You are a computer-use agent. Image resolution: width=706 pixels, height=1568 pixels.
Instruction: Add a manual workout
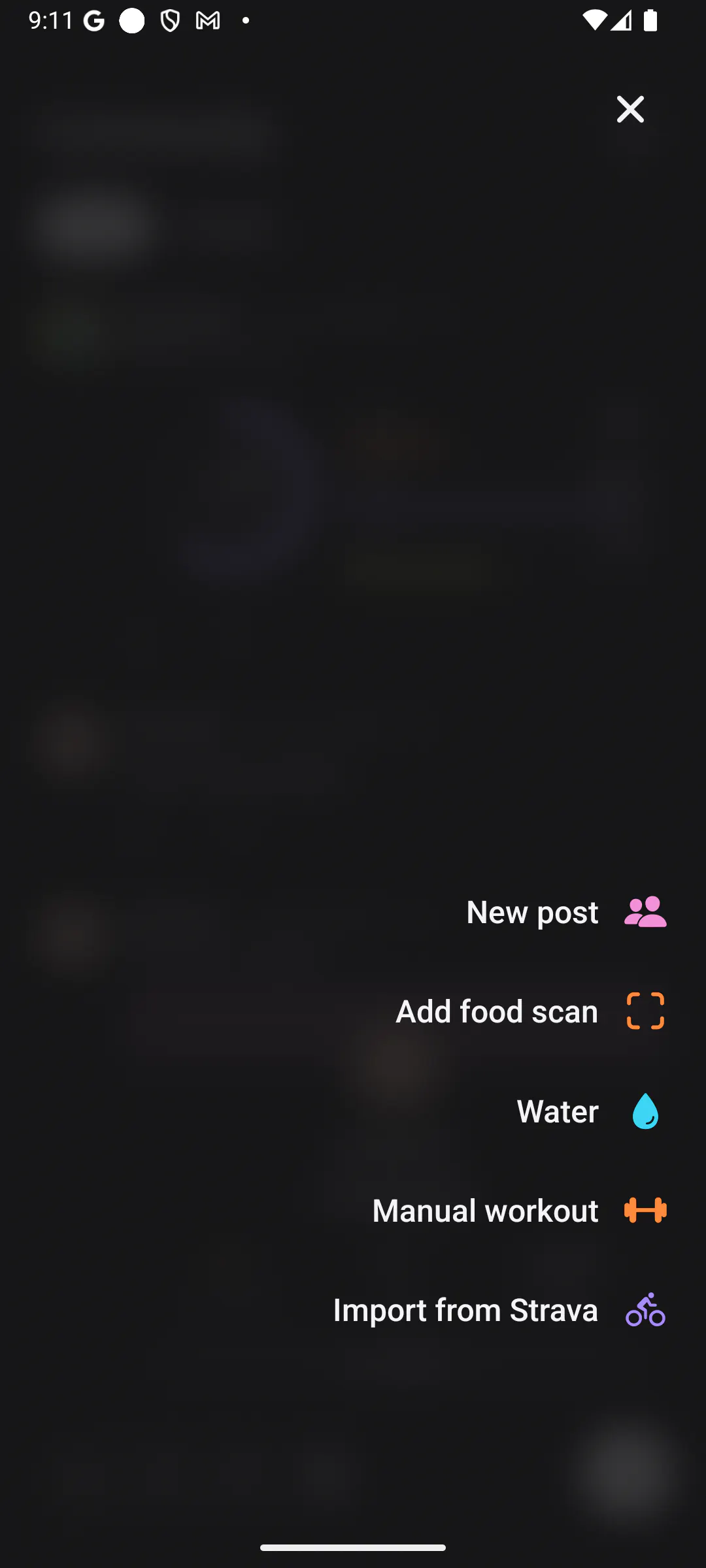[x=520, y=1210]
